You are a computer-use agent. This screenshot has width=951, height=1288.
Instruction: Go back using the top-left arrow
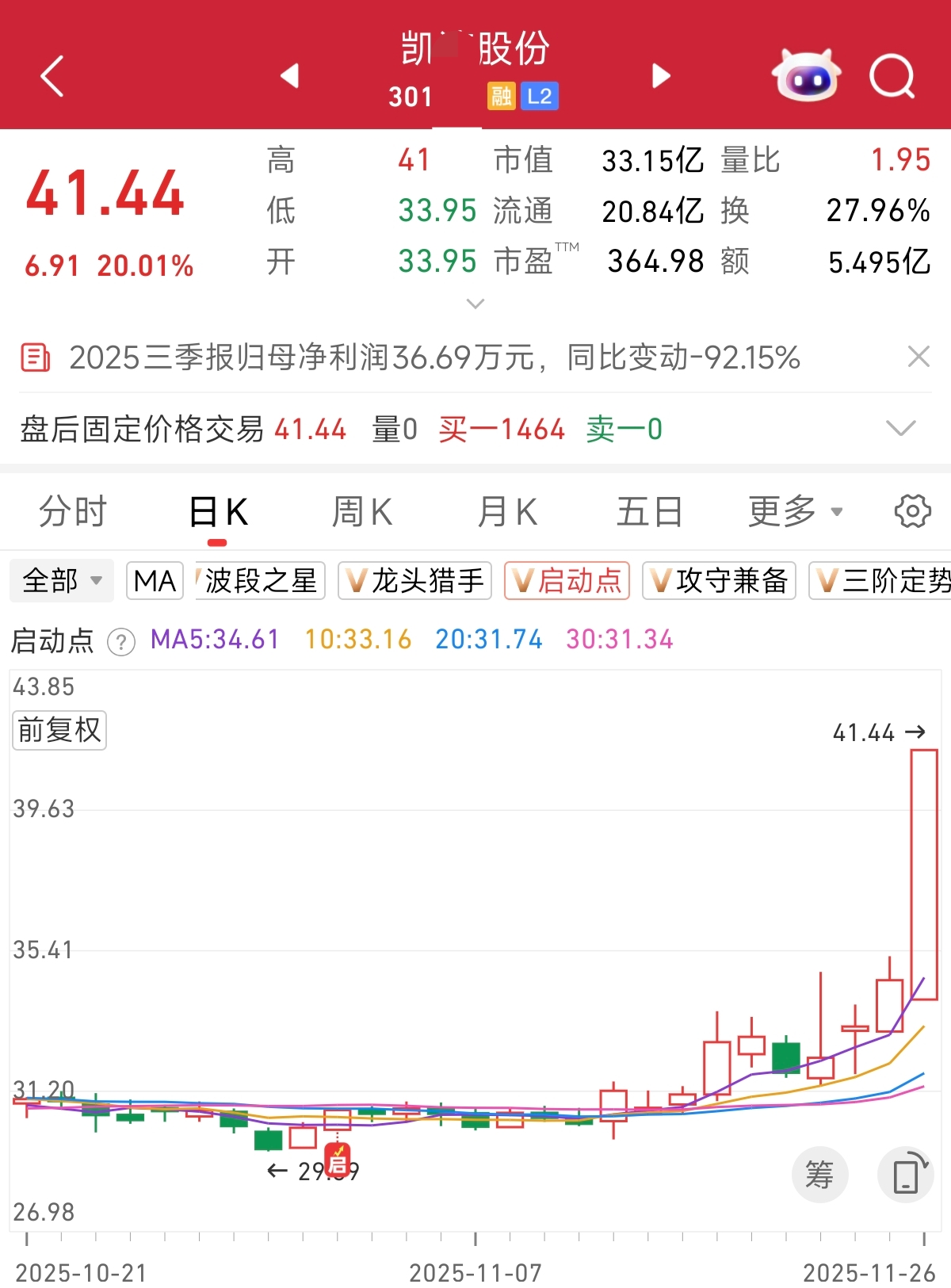pyautogui.click(x=52, y=77)
